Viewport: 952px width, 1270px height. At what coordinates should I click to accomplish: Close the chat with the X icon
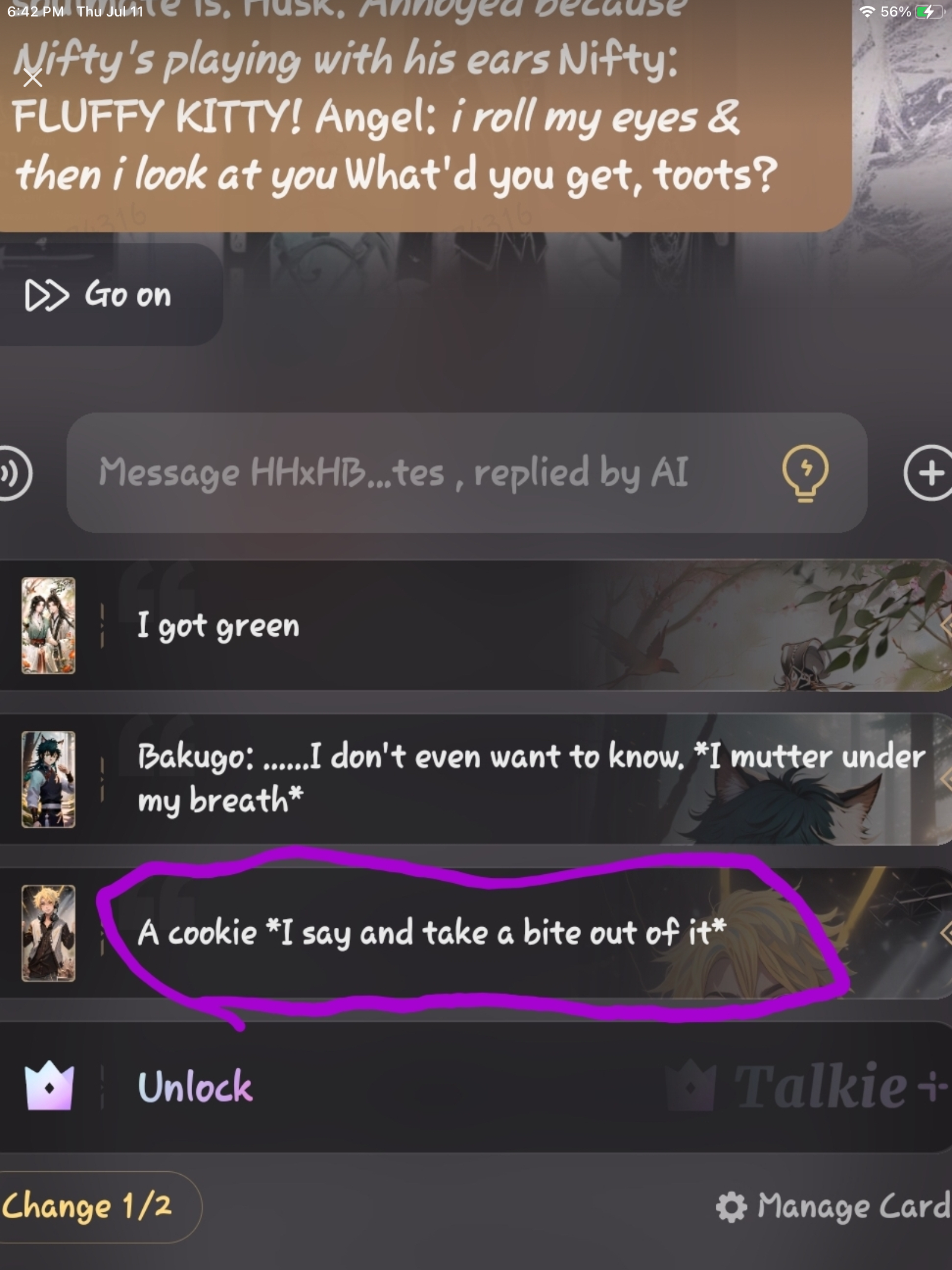33,78
